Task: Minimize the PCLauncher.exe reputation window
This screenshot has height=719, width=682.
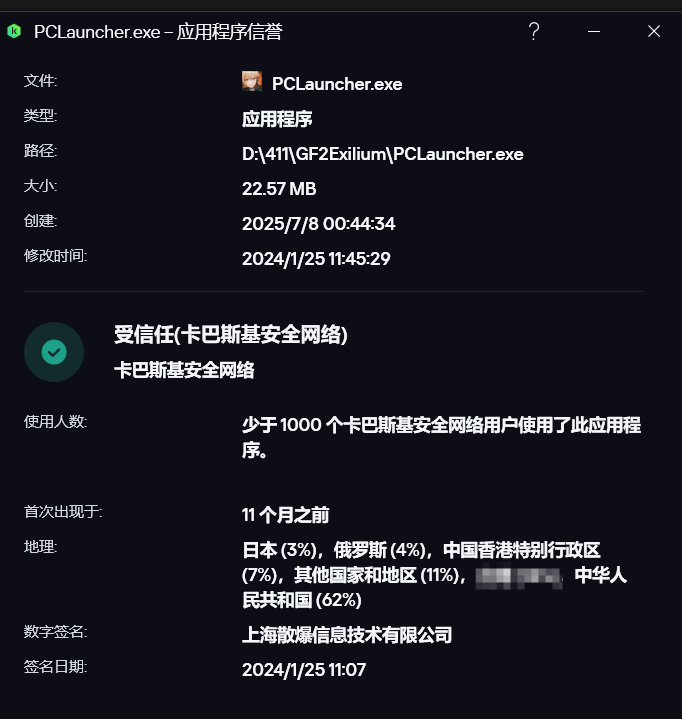Action: [594, 32]
